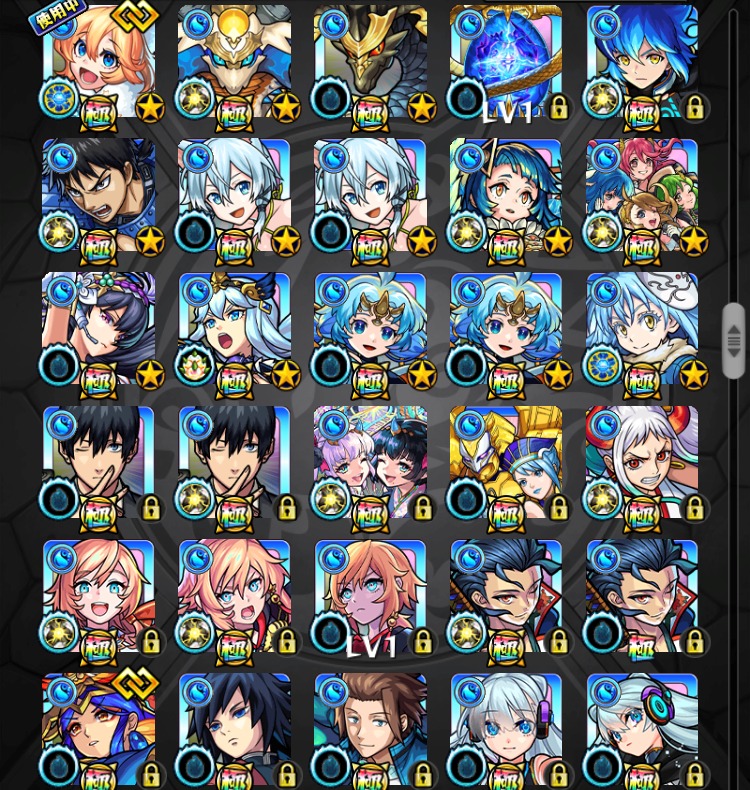Screen dimensions: 750x790
Task: Open the golden-helmeted warrior character tile
Action: click(234, 62)
